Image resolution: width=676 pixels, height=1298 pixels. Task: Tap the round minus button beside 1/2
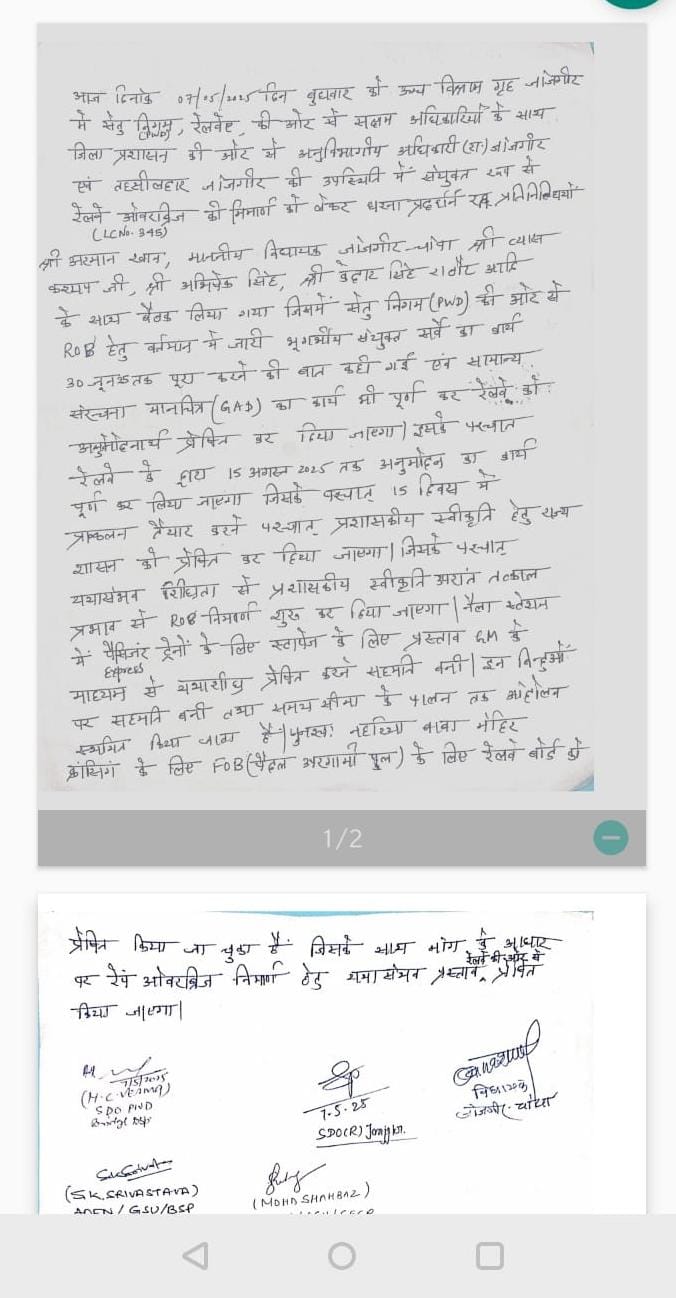point(610,837)
